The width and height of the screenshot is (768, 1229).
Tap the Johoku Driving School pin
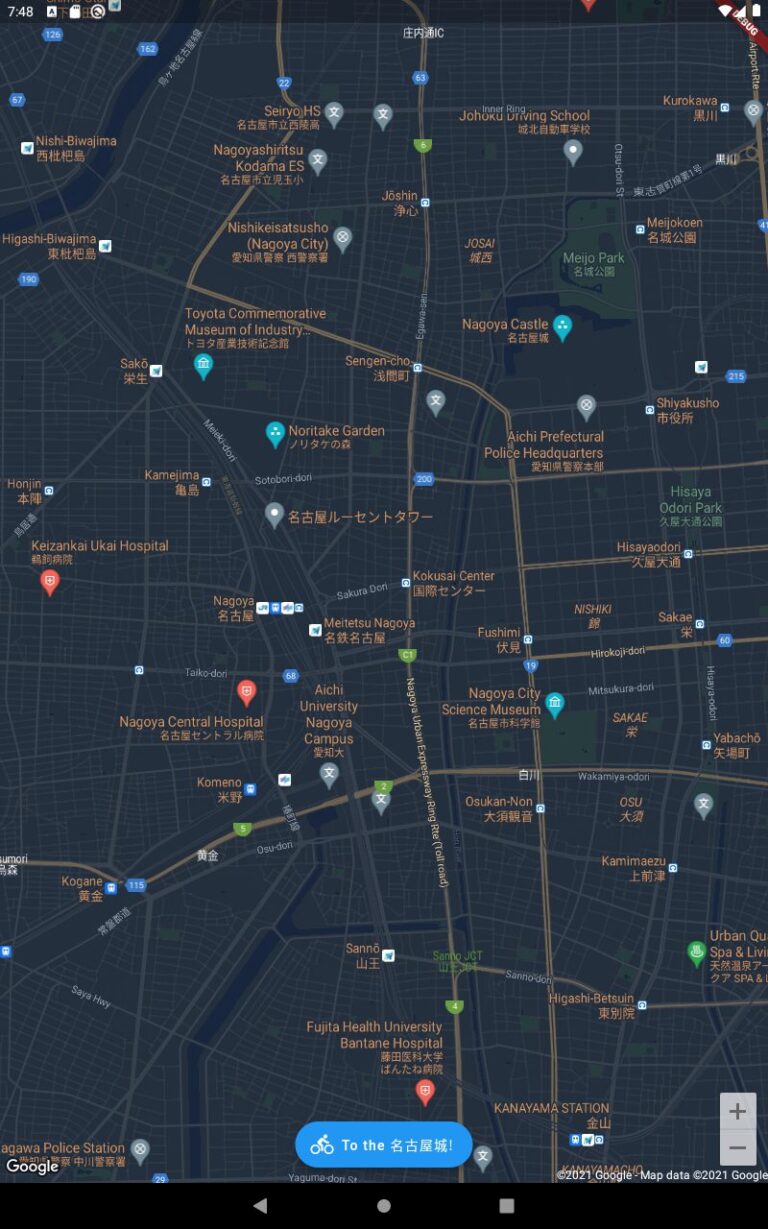573,152
